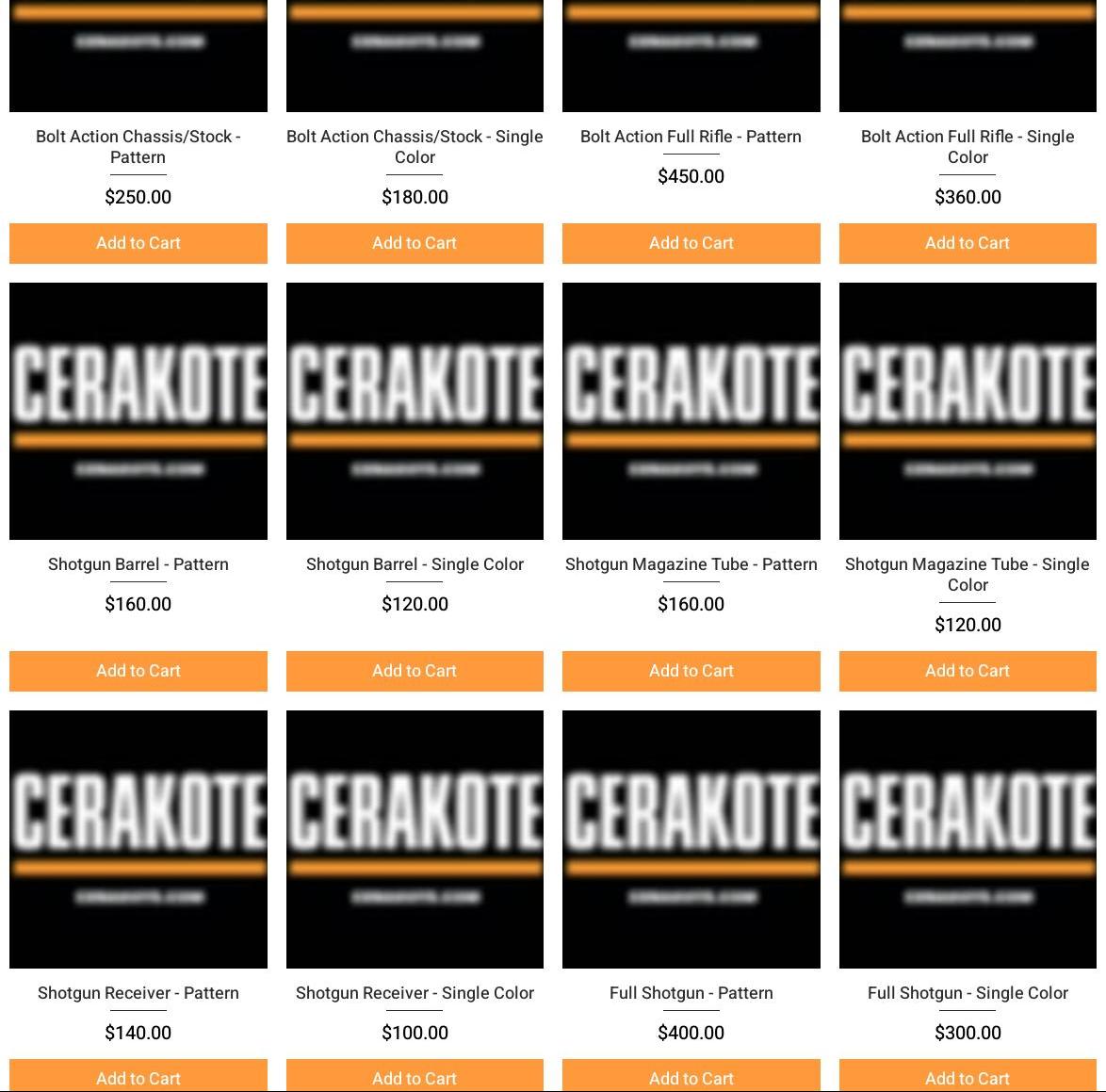Image resolution: width=1106 pixels, height=1092 pixels.
Task: Open the Shotgun Receiver - Pattern product image
Action: tap(138, 839)
